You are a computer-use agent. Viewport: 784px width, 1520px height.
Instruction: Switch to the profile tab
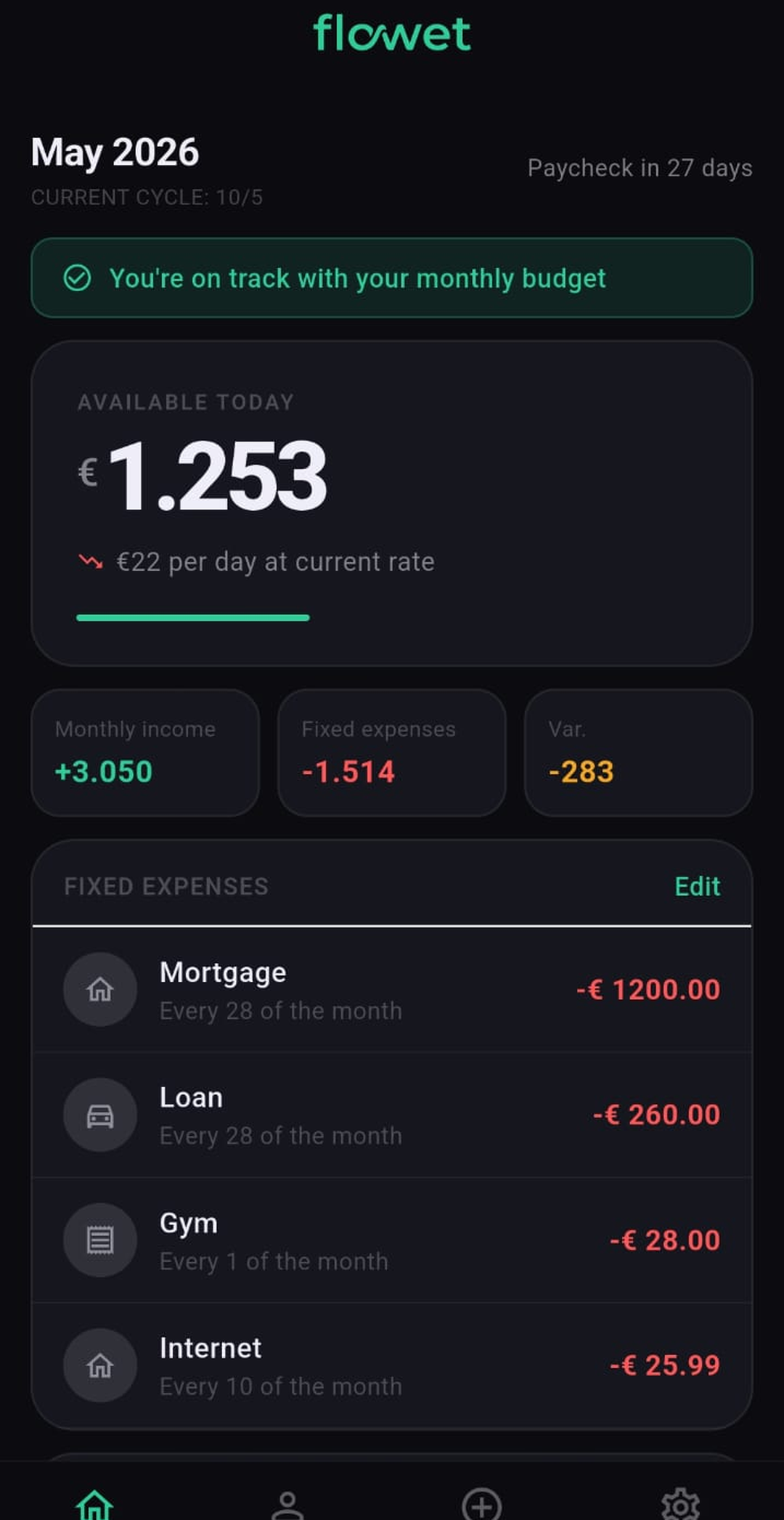click(x=287, y=1505)
